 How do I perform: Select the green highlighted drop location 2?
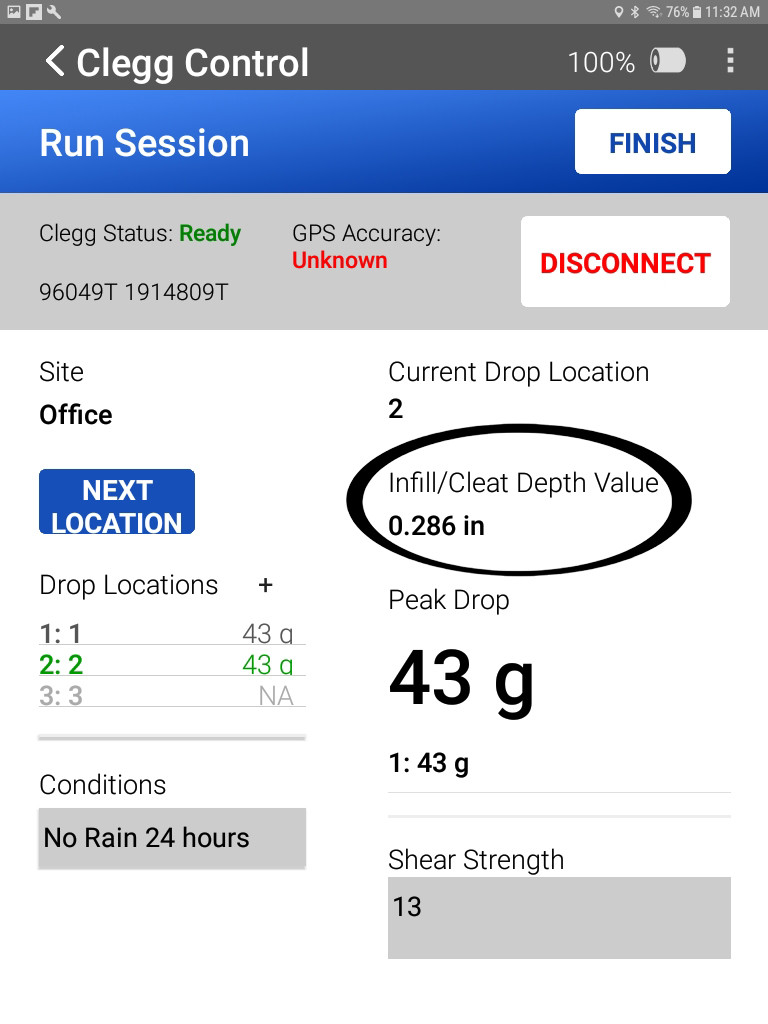click(170, 663)
